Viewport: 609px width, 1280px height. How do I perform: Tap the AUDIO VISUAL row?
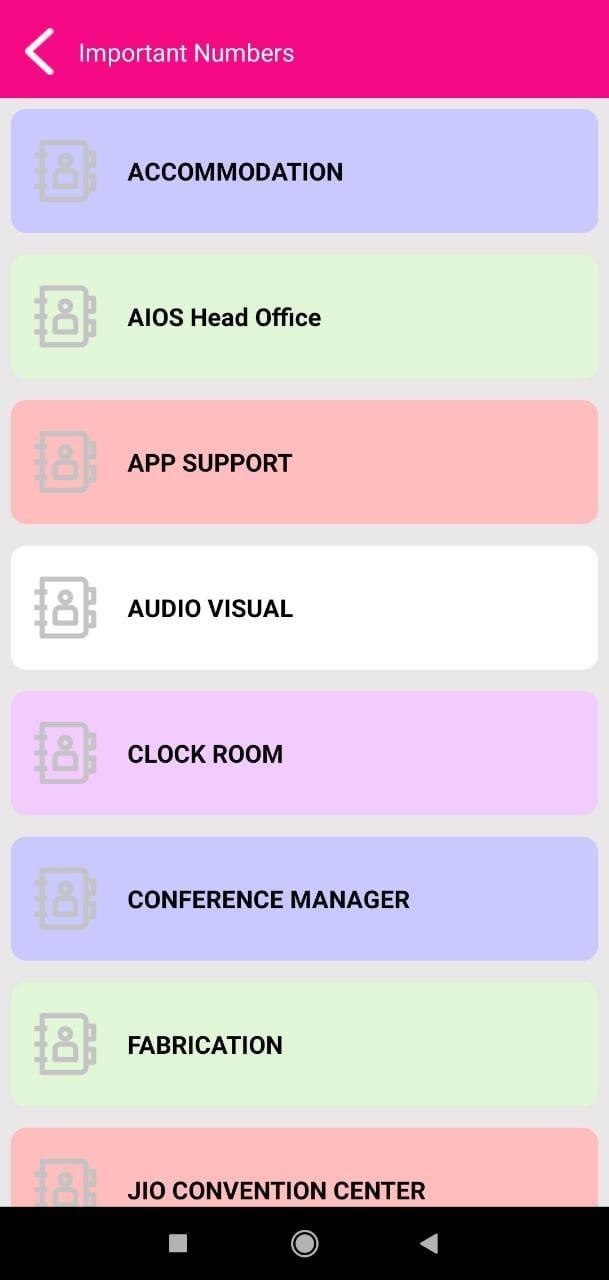tap(304, 608)
